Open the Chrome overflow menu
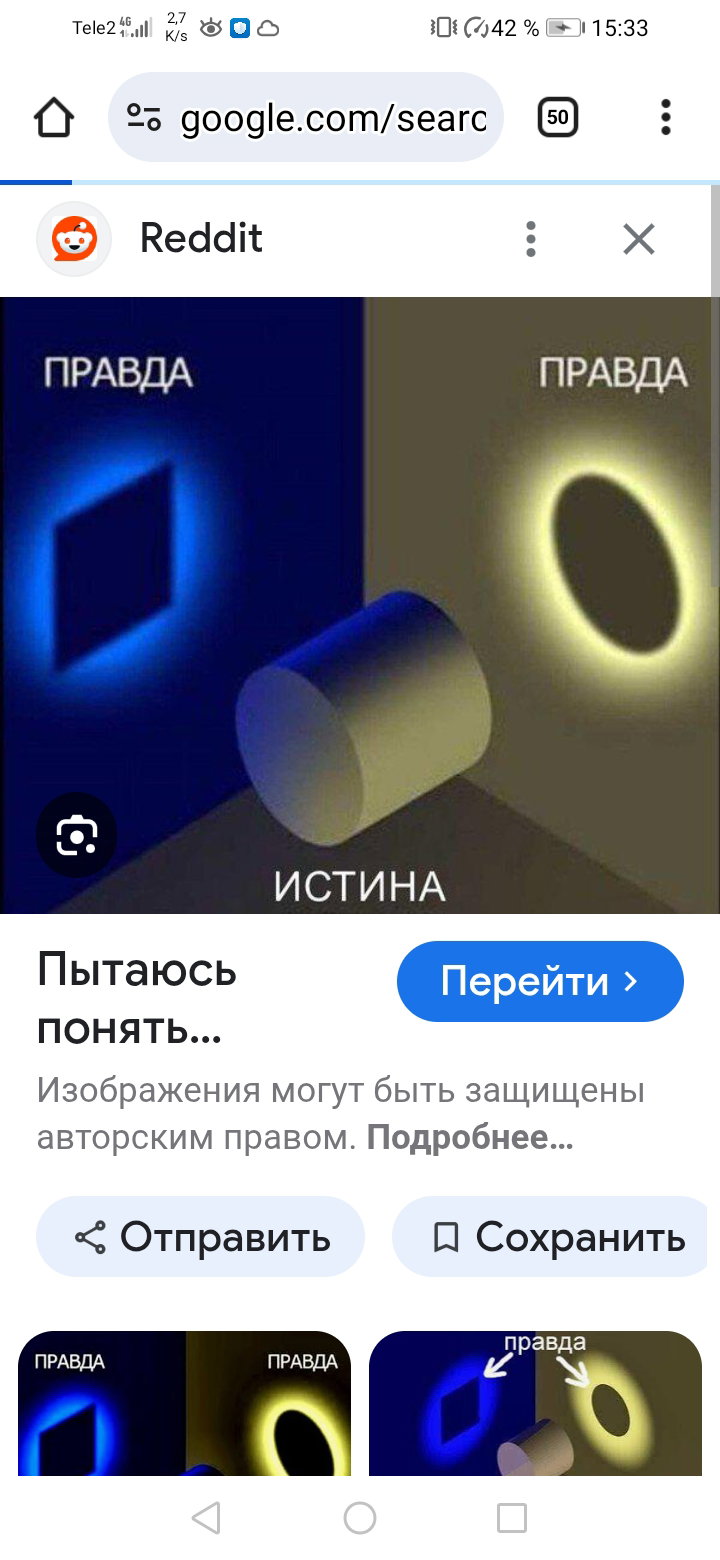 tap(665, 118)
